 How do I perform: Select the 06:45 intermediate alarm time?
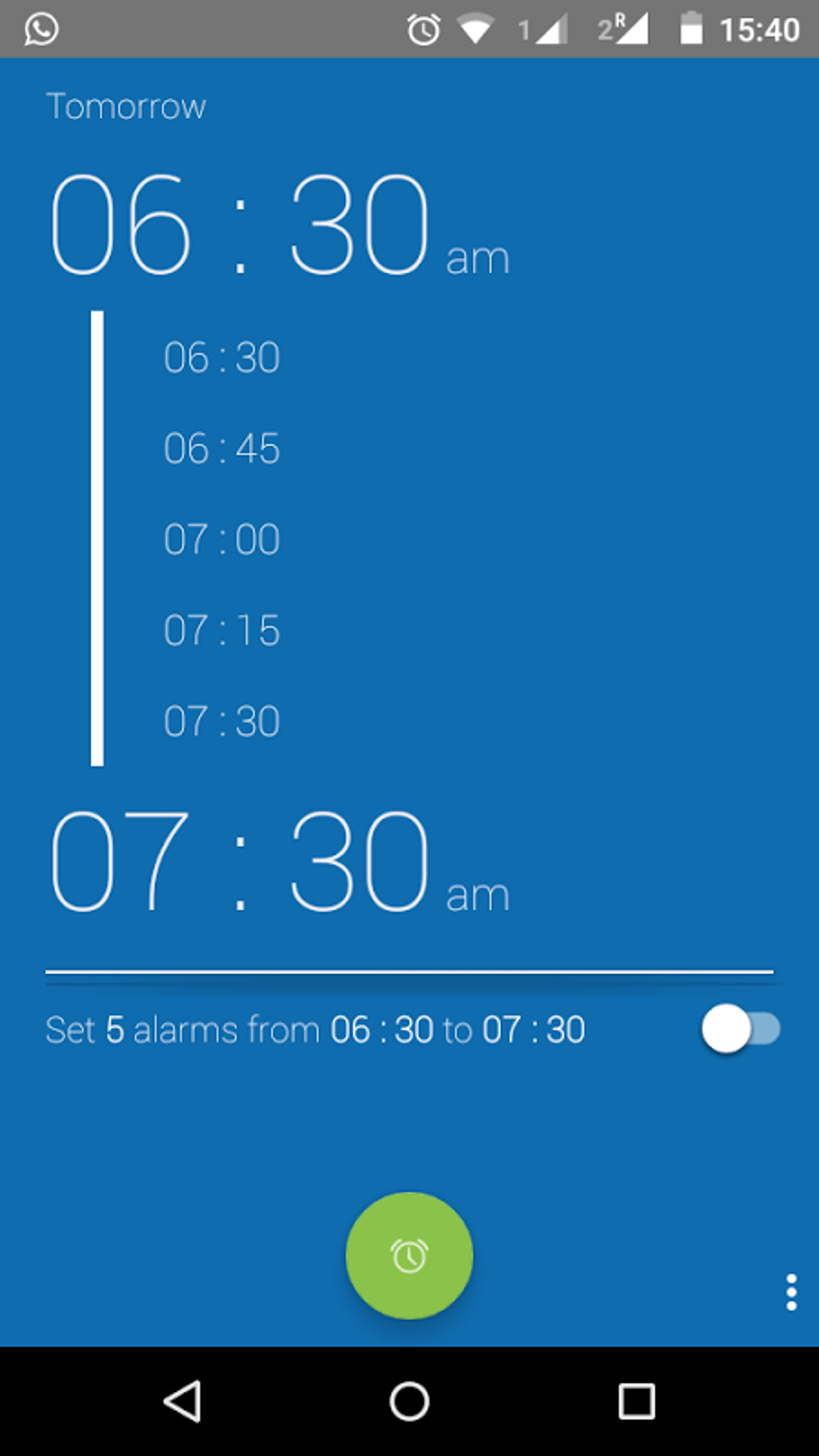pyautogui.click(x=222, y=450)
